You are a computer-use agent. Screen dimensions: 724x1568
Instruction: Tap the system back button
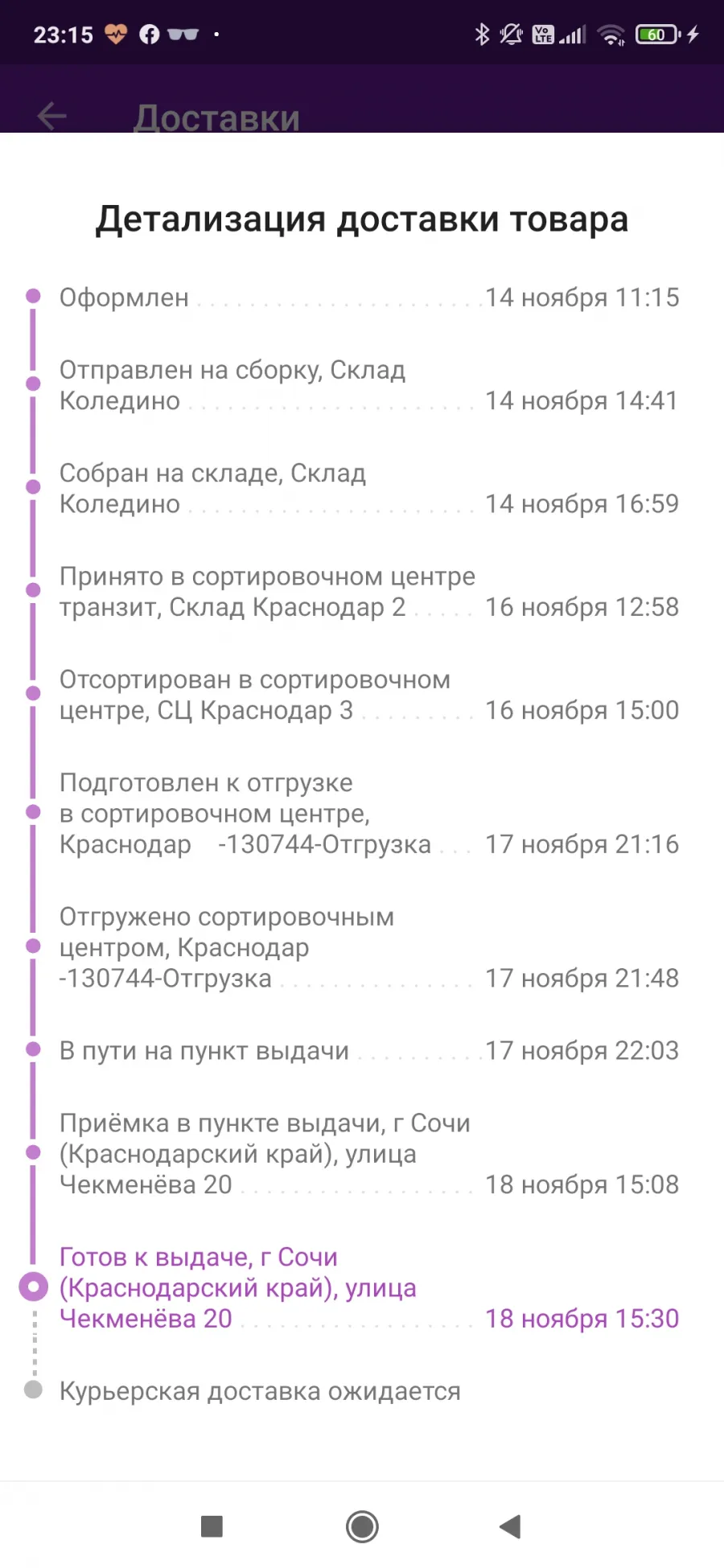tap(511, 1526)
